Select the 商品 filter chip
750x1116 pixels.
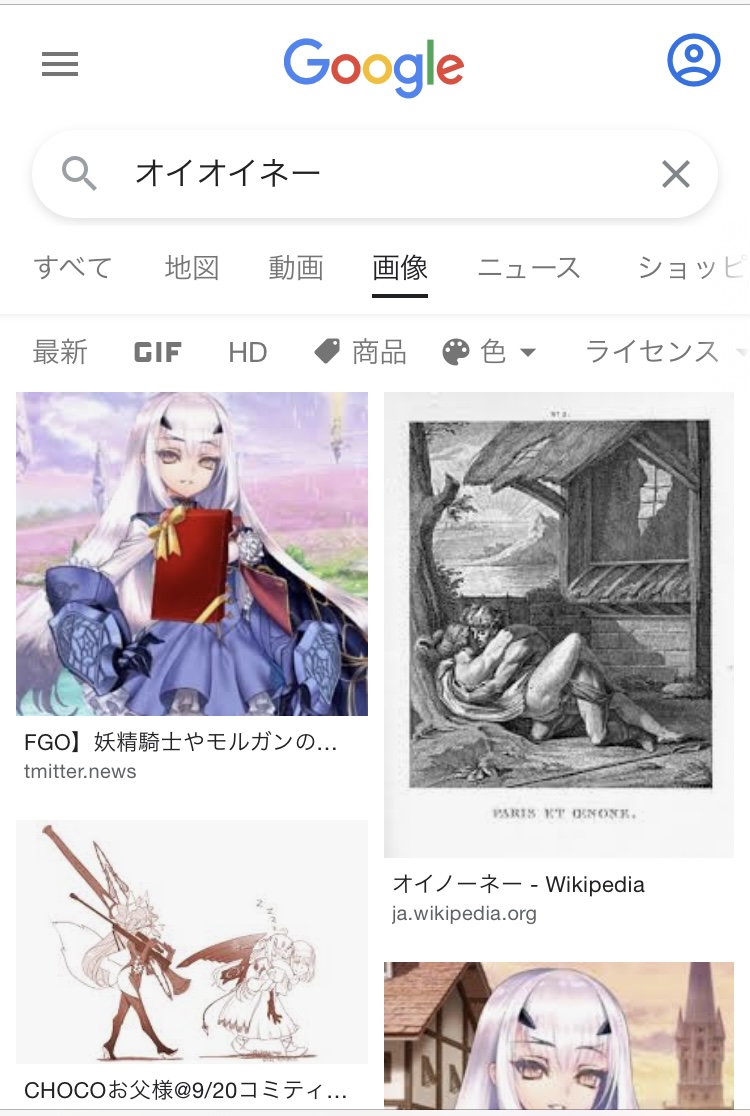360,352
